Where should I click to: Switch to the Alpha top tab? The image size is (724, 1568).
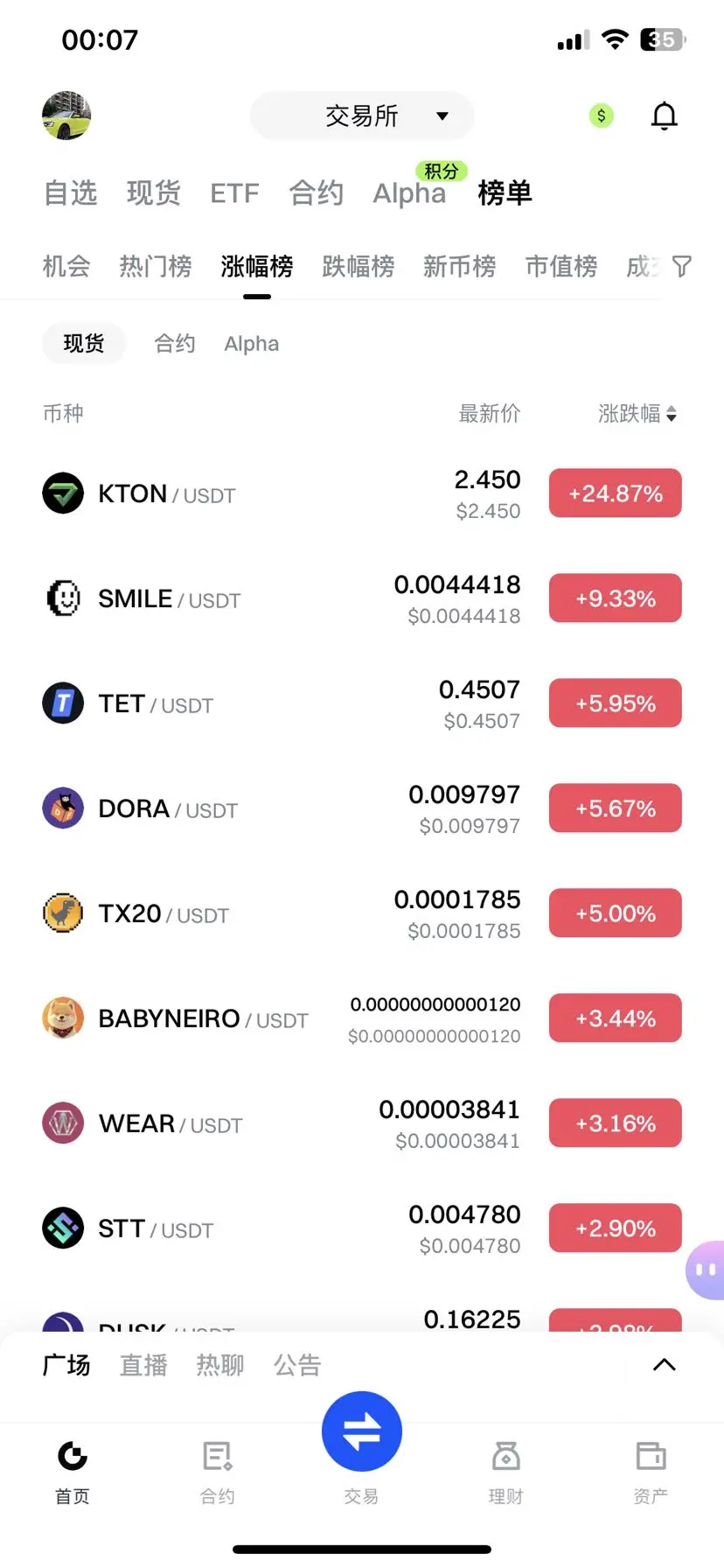pos(409,192)
